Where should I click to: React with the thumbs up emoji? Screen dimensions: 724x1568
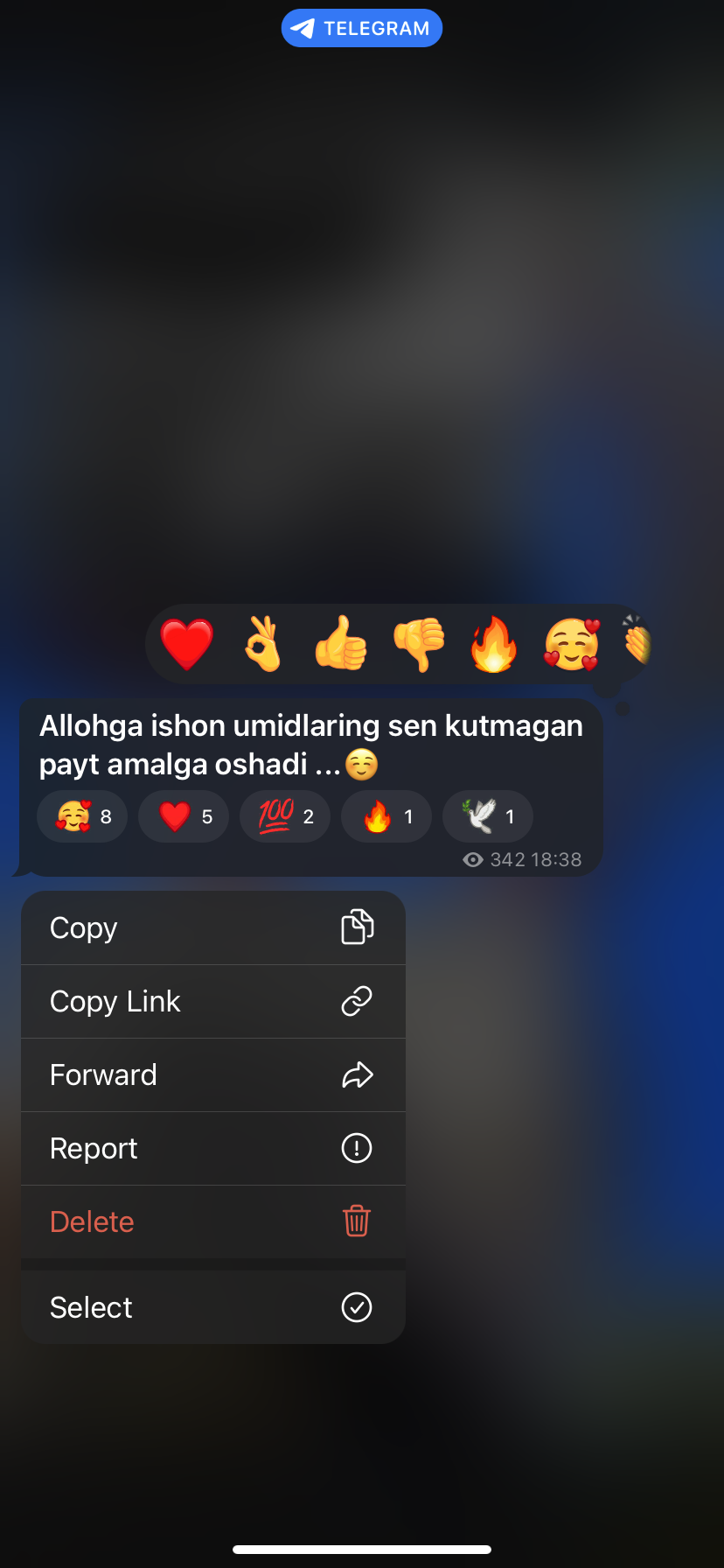click(x=341, y=644)
